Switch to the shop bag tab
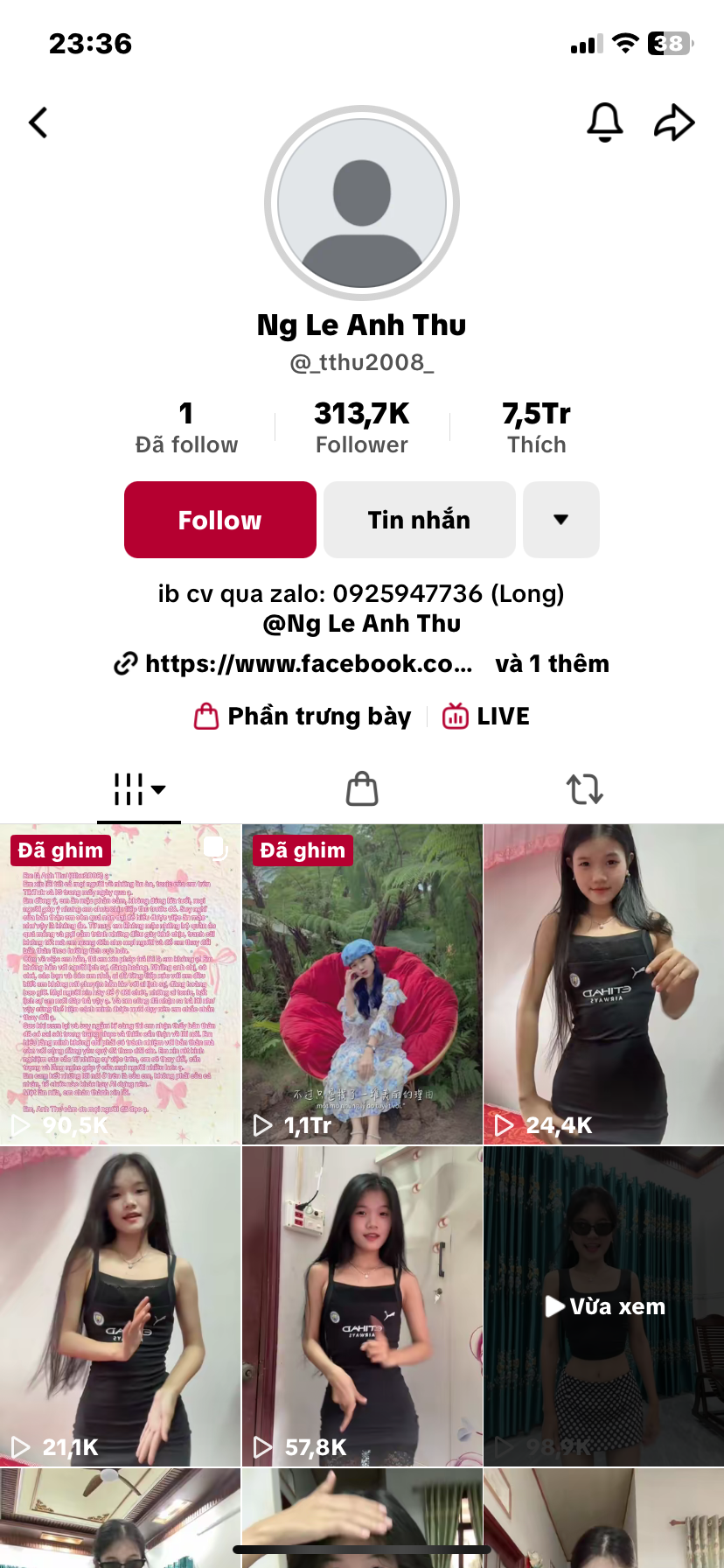The image size is (724, 1568). 362,789
